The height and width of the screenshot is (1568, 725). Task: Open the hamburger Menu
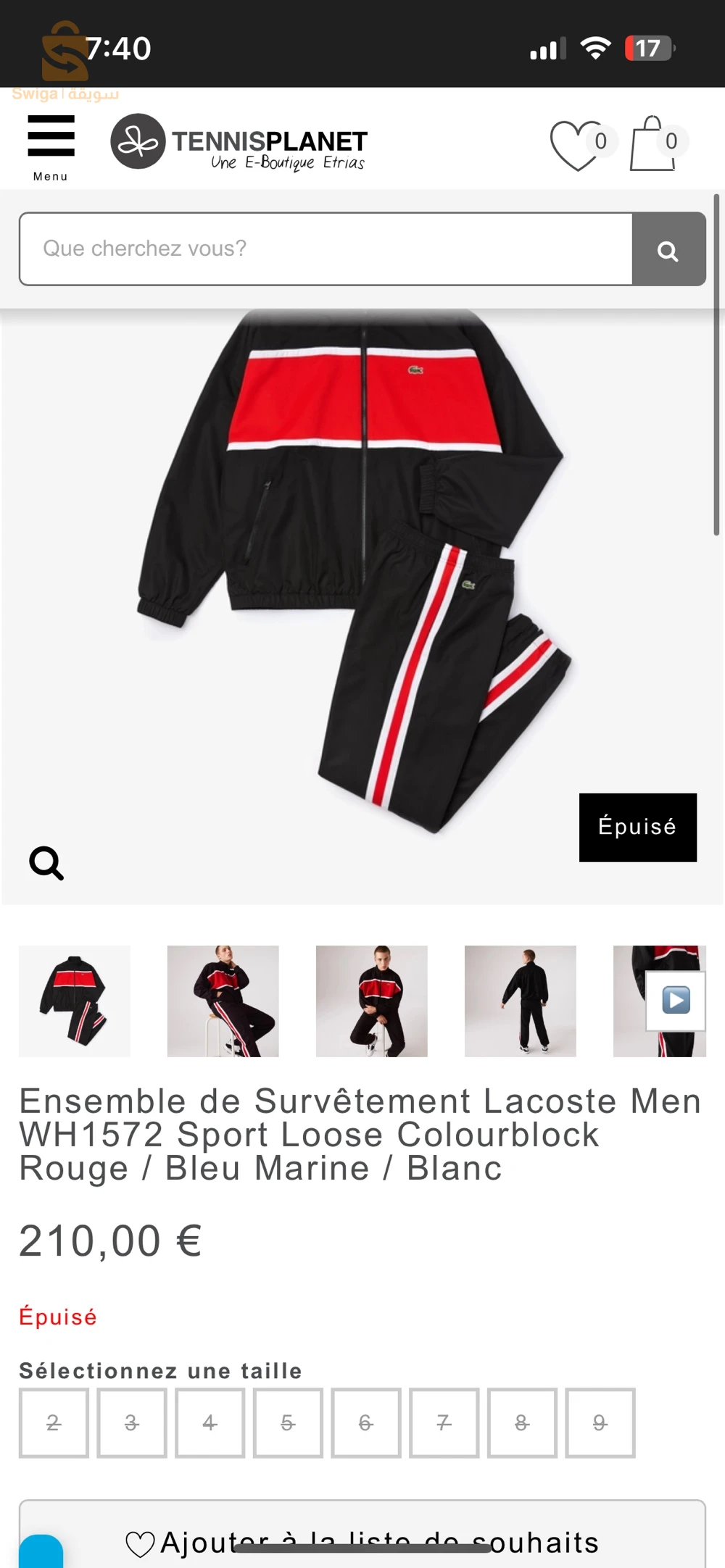(x=50, y=143)
